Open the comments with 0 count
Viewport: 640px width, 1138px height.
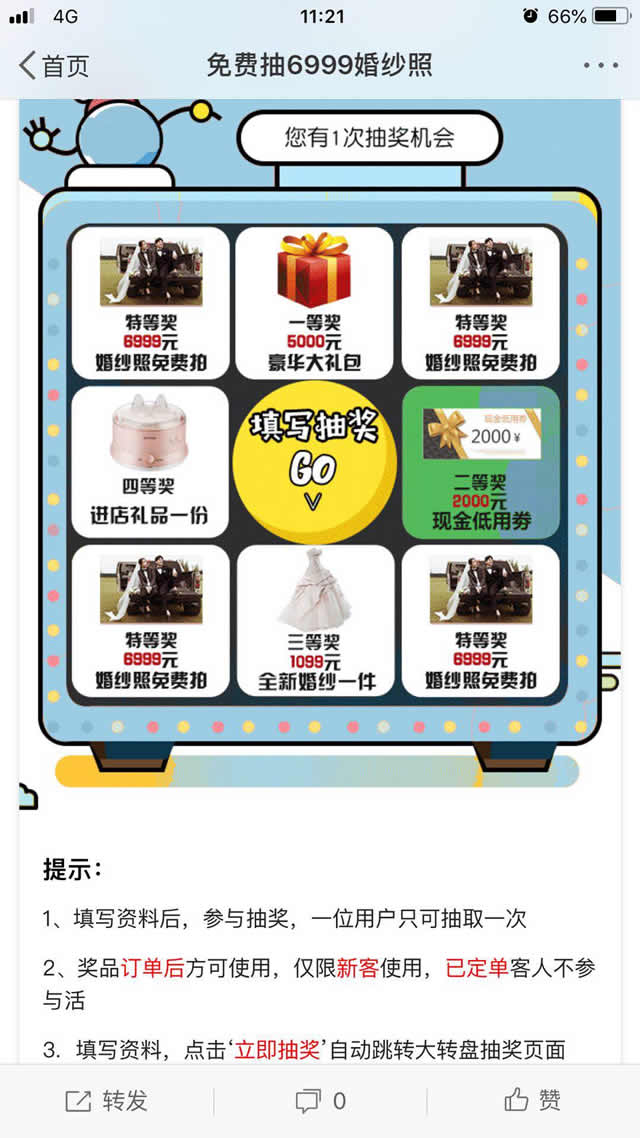click(x=320, y=1101)
